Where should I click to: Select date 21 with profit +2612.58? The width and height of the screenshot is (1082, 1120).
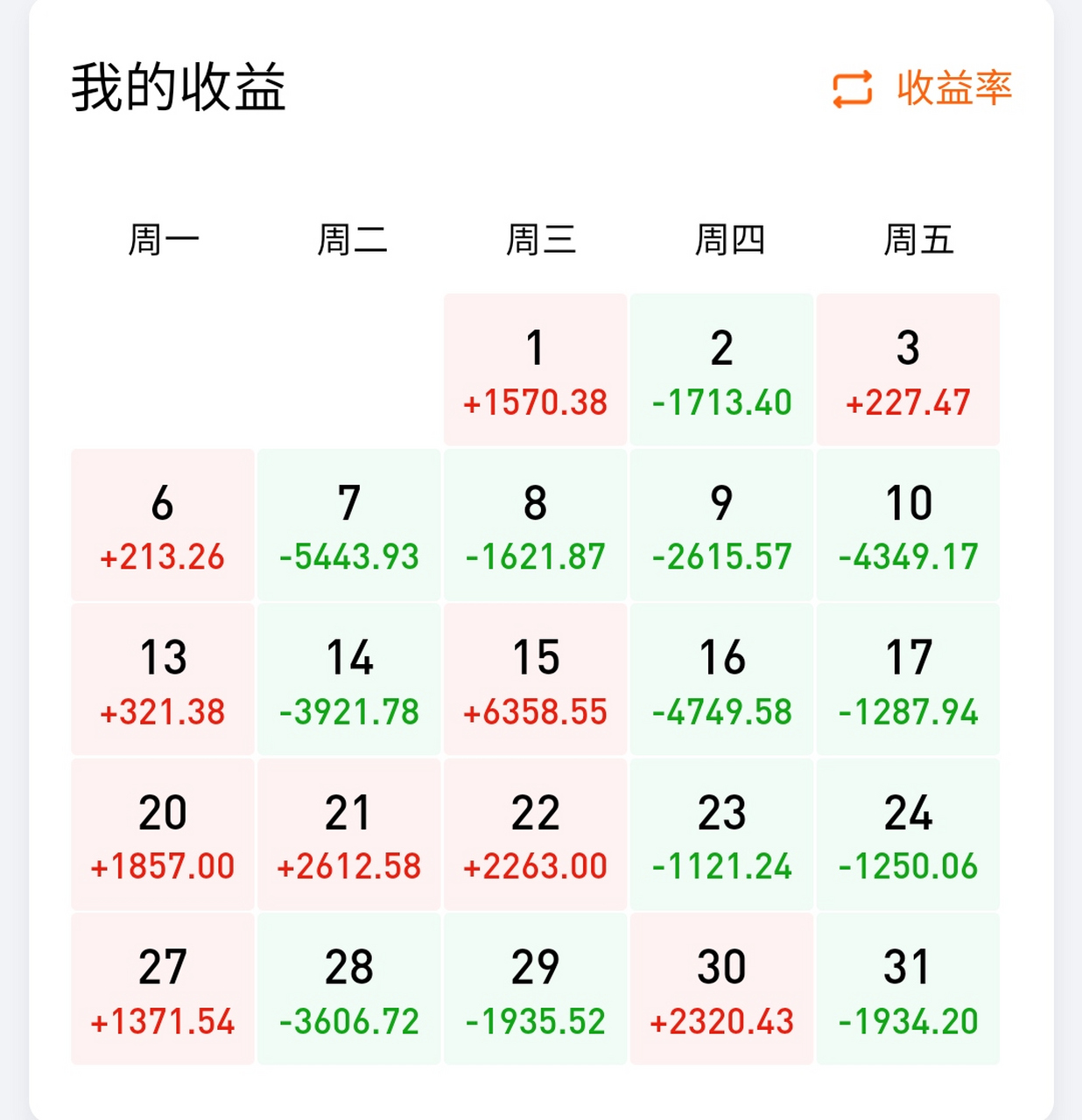pos(348,834)
